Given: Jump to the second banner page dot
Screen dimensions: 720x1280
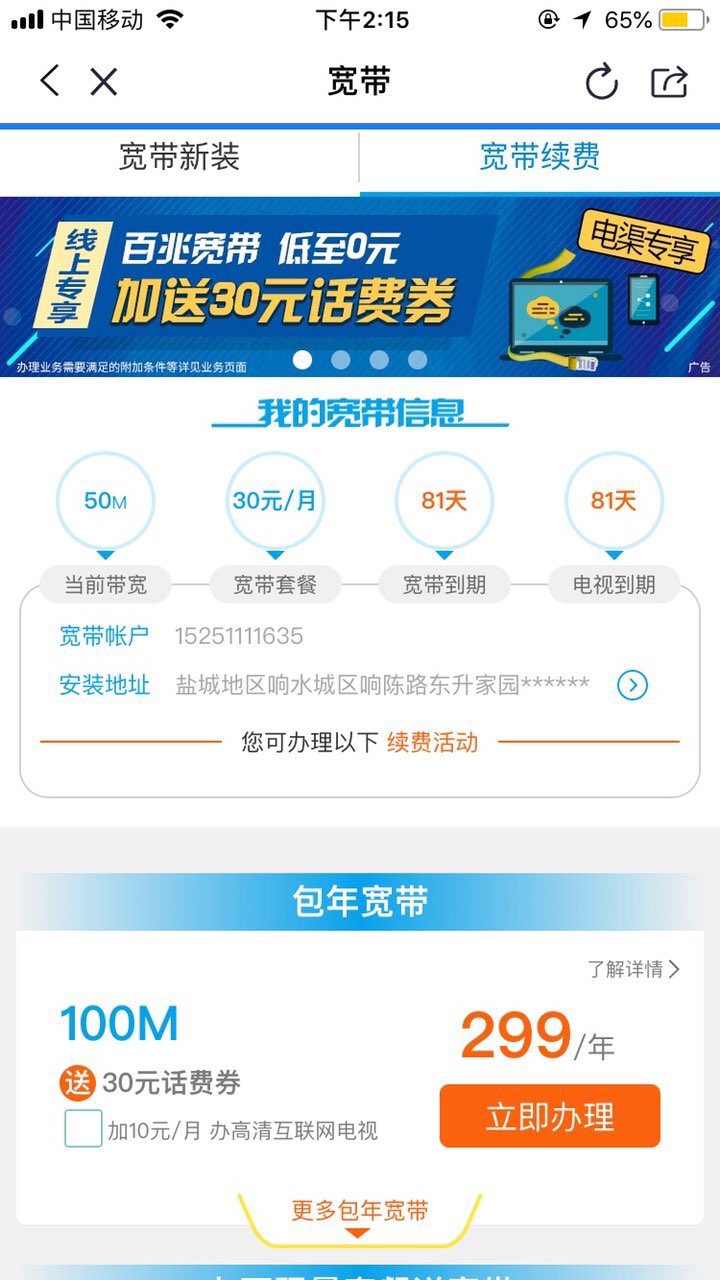Looking at the screenshot, I should [x=341, y=360].
